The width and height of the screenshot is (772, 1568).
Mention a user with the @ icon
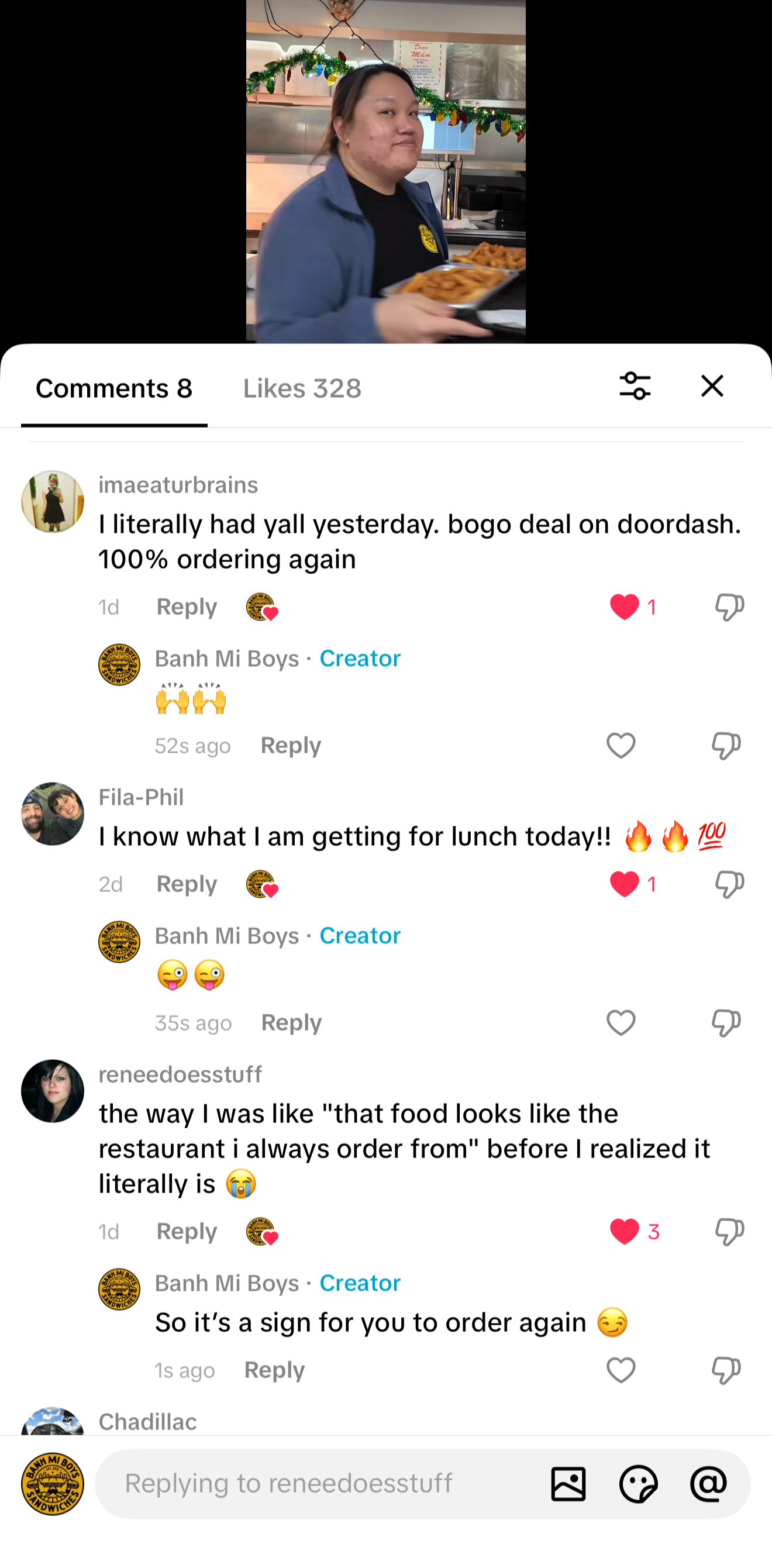708,1483
